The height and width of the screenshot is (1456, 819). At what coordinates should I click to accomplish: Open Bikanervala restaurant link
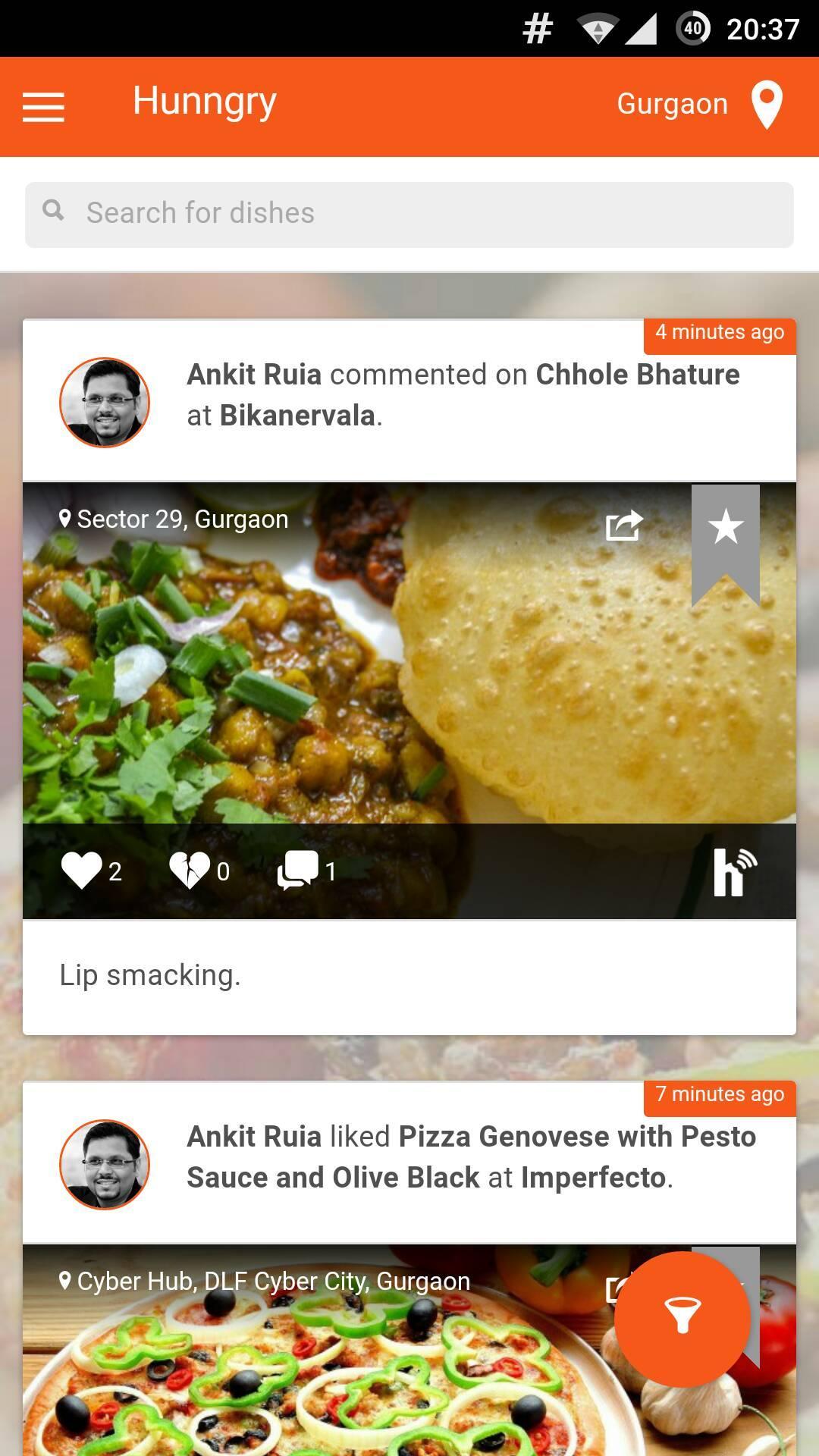tap(297, 416)
